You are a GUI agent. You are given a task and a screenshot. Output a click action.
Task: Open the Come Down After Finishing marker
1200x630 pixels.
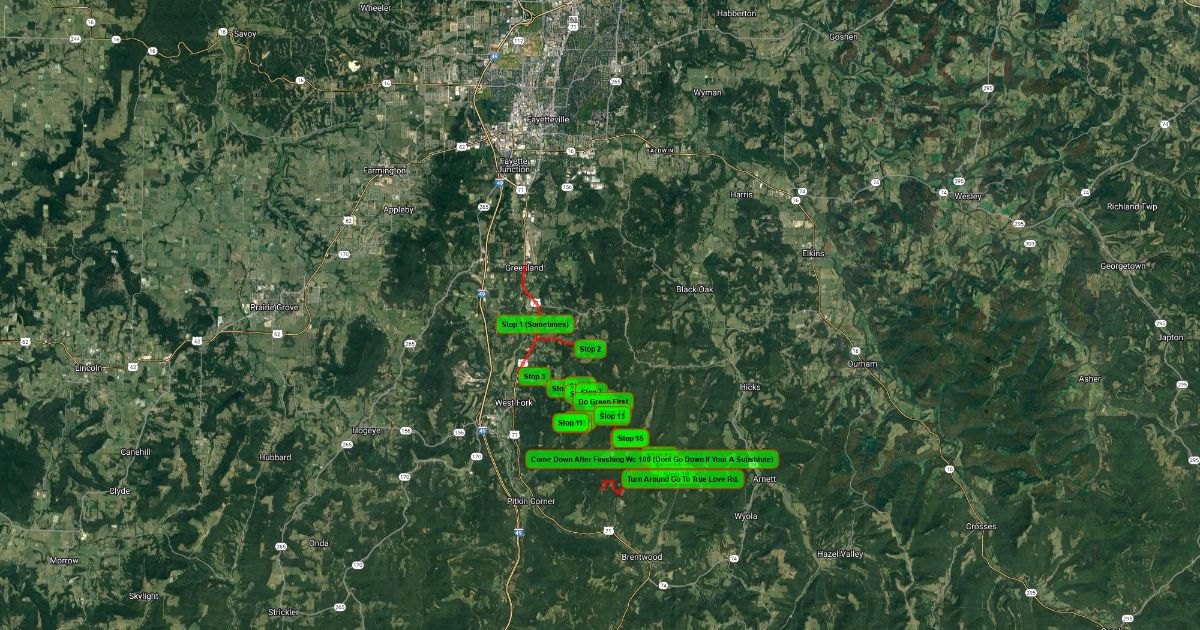(652, 459)
